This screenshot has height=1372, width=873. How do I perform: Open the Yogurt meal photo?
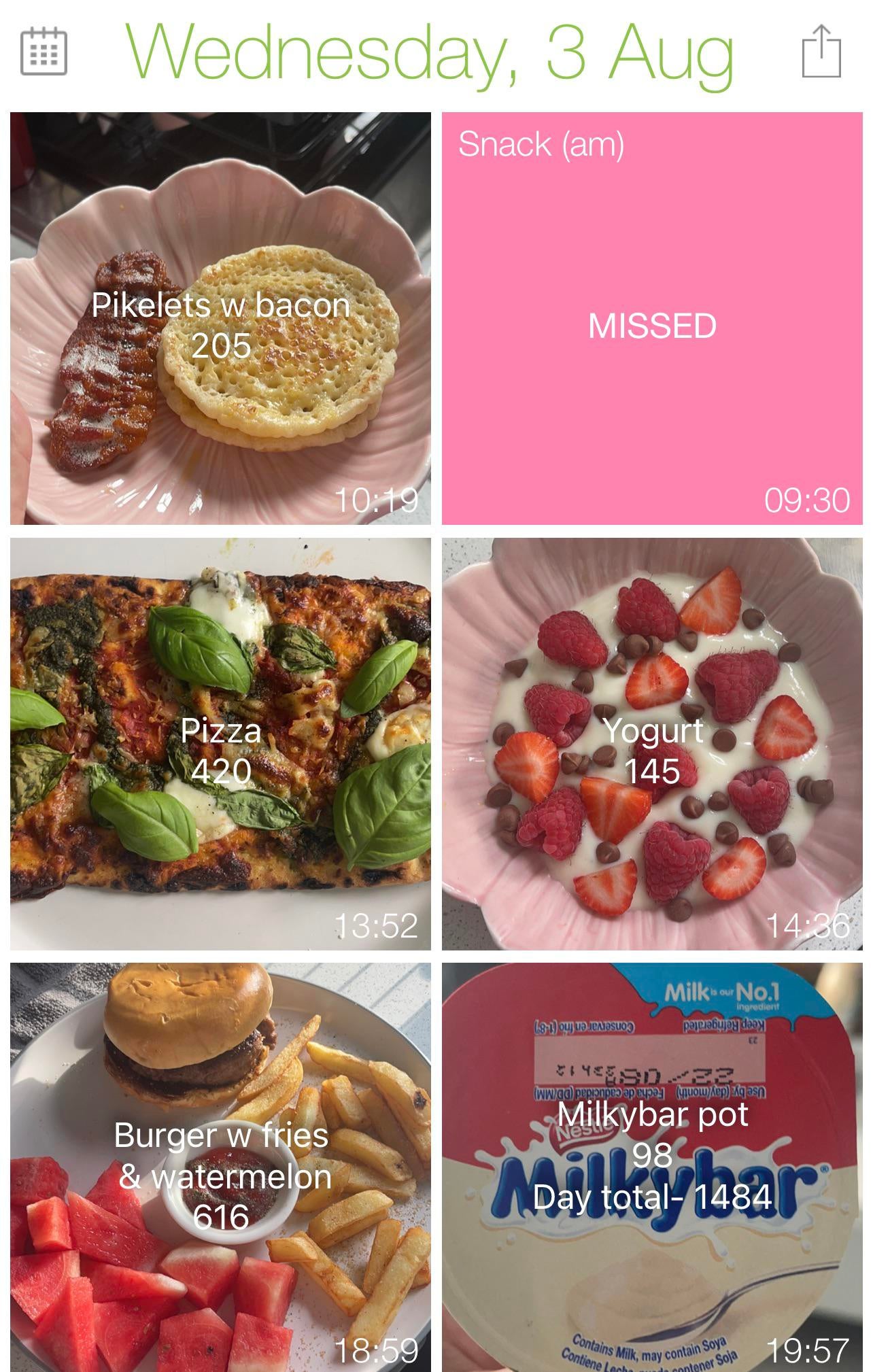[652, 744]
